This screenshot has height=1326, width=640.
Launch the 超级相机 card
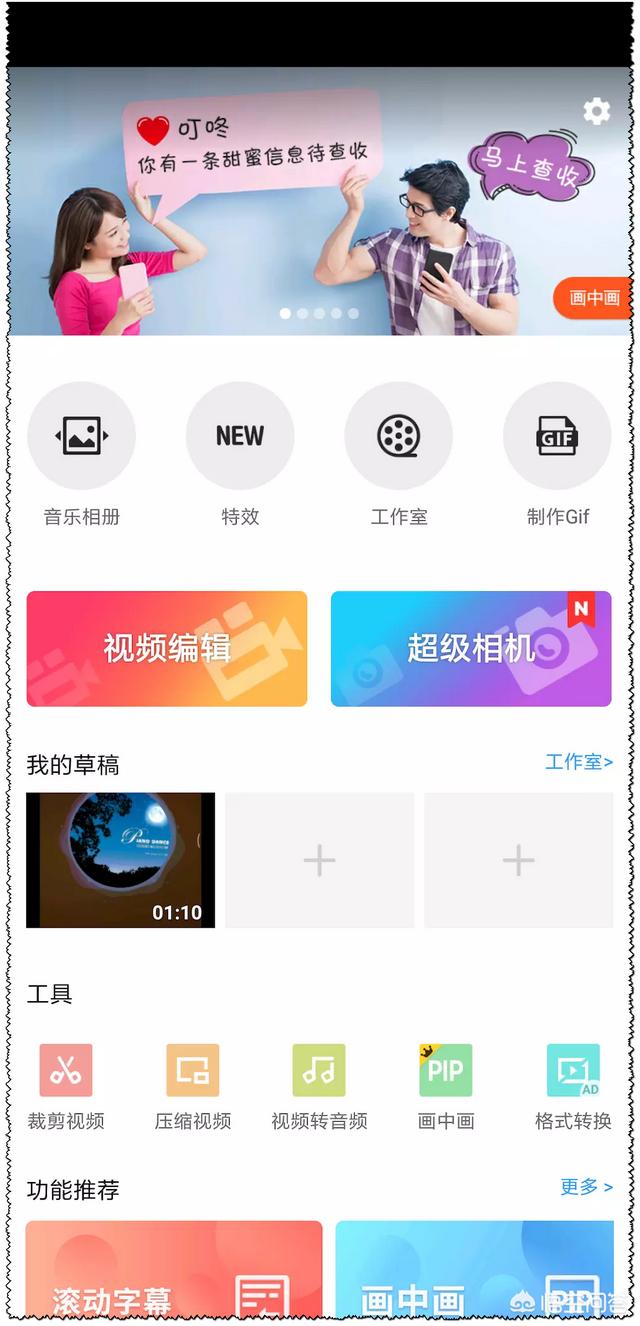pos(471,649)
